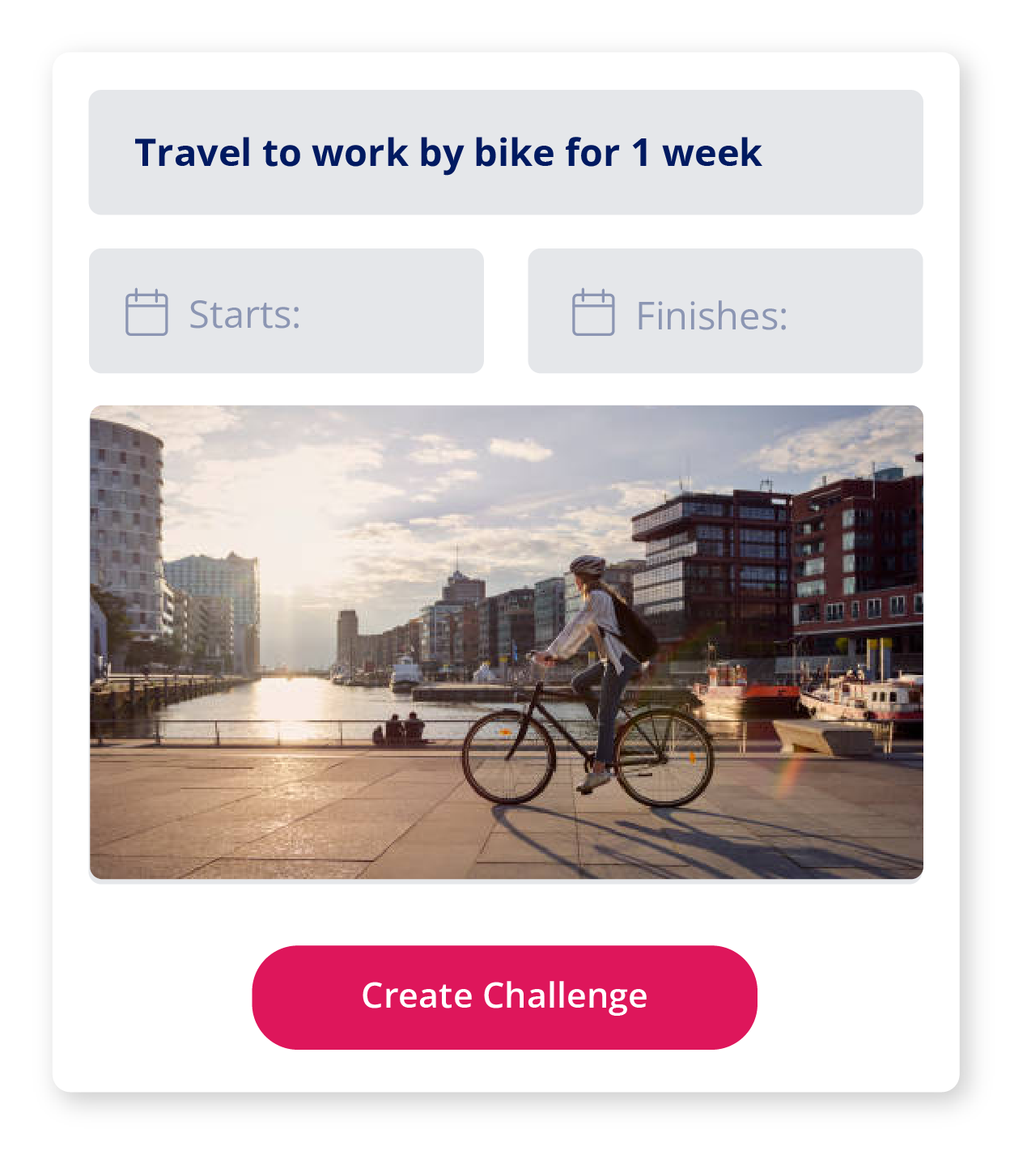Open the Finishes date field
Image resolution: width=1010 pixels, height=1176 pixels.
tap(725, 312)
